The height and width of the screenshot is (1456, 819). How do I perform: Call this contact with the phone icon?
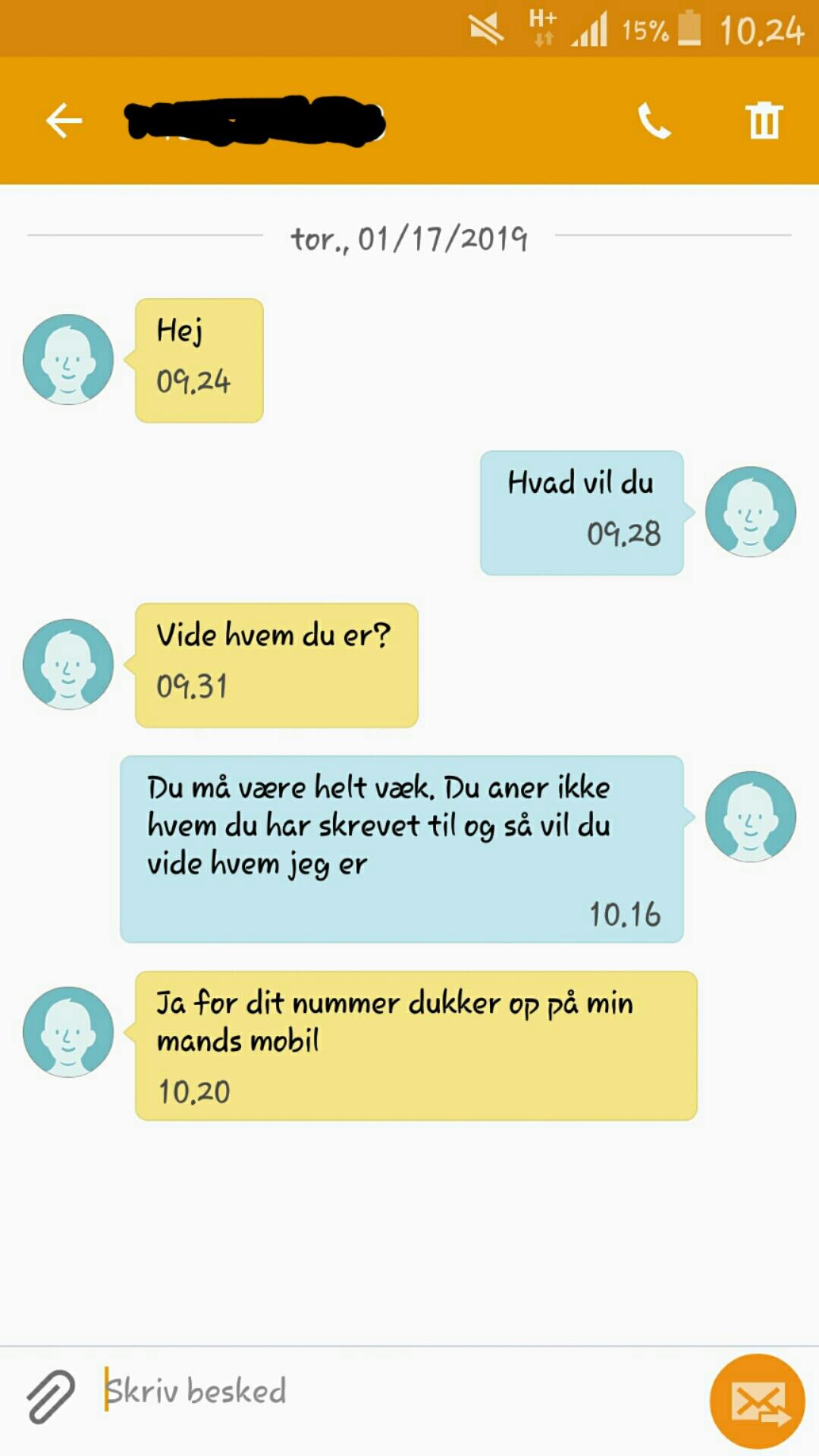(x=654, y=121)
